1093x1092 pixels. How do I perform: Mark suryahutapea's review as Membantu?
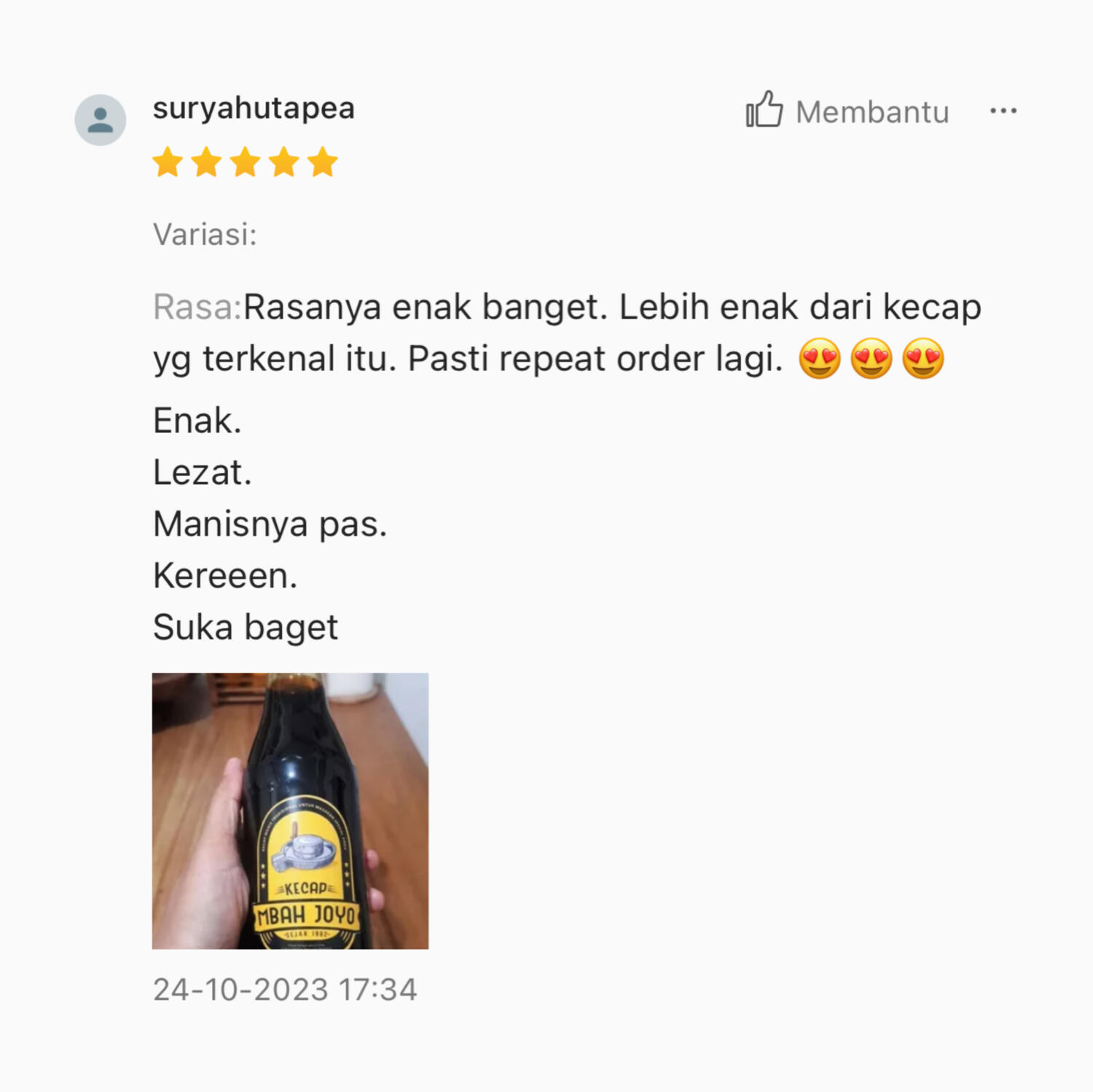[x=845, y=111]
